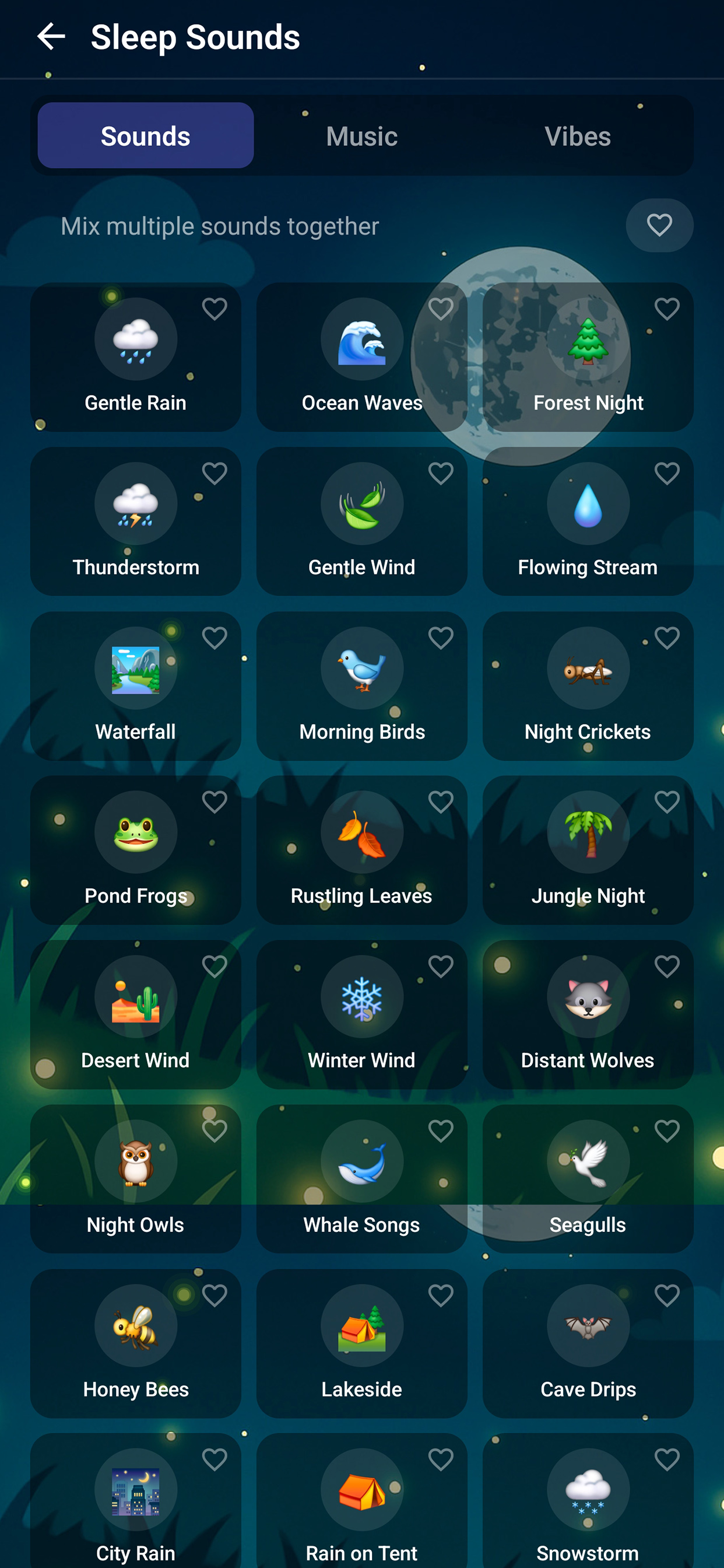Play the Gentle Wind sound
724x1568 pixels.
(x=361, y=521)
